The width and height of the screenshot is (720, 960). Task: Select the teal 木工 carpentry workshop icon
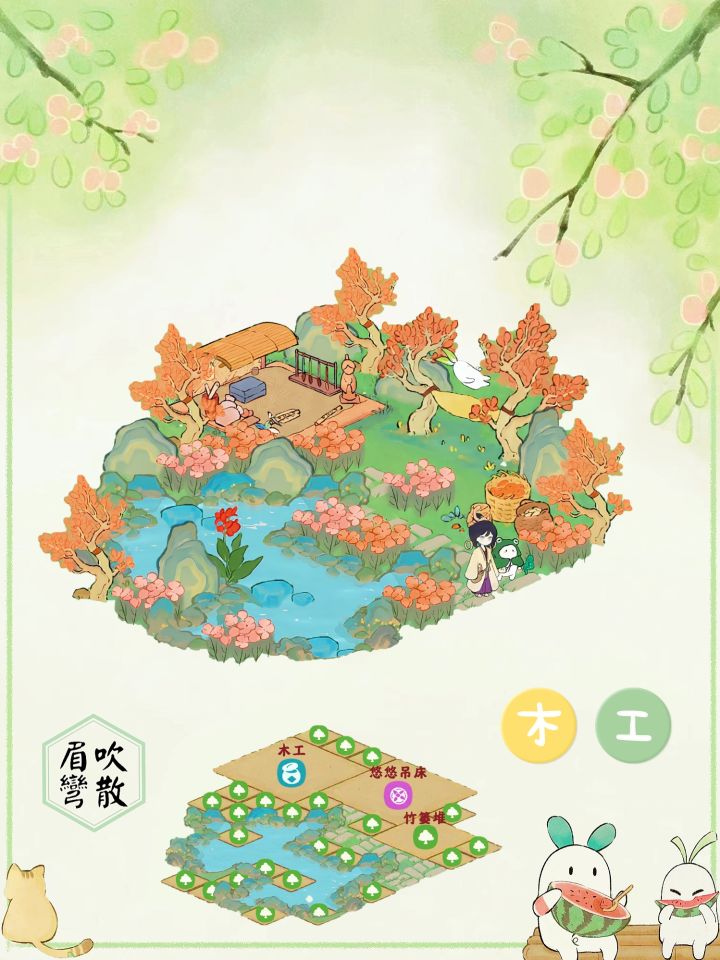[x=290, y=772]
